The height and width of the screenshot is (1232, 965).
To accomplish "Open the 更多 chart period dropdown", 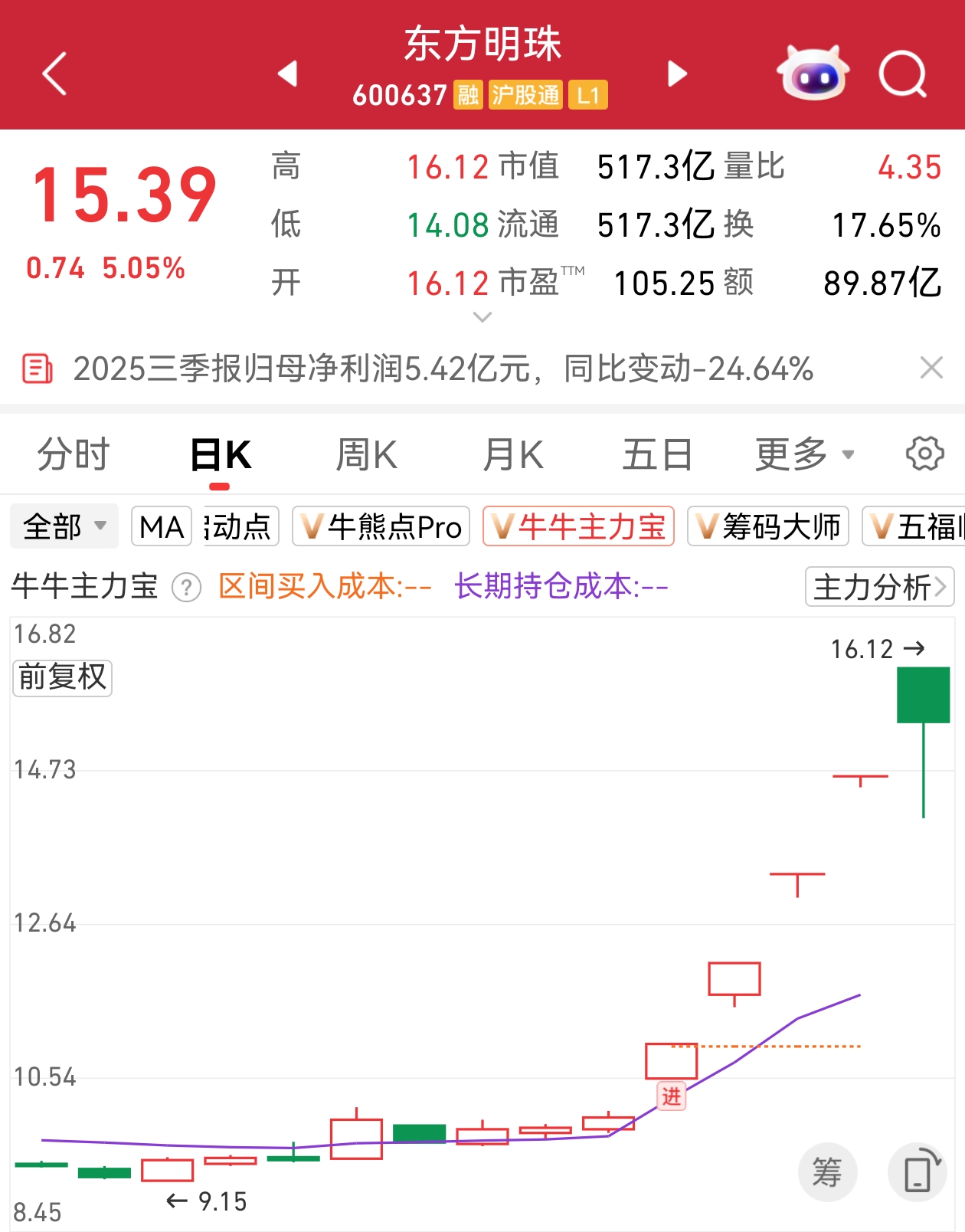I will pyautogui.click(x=803, y=455).
